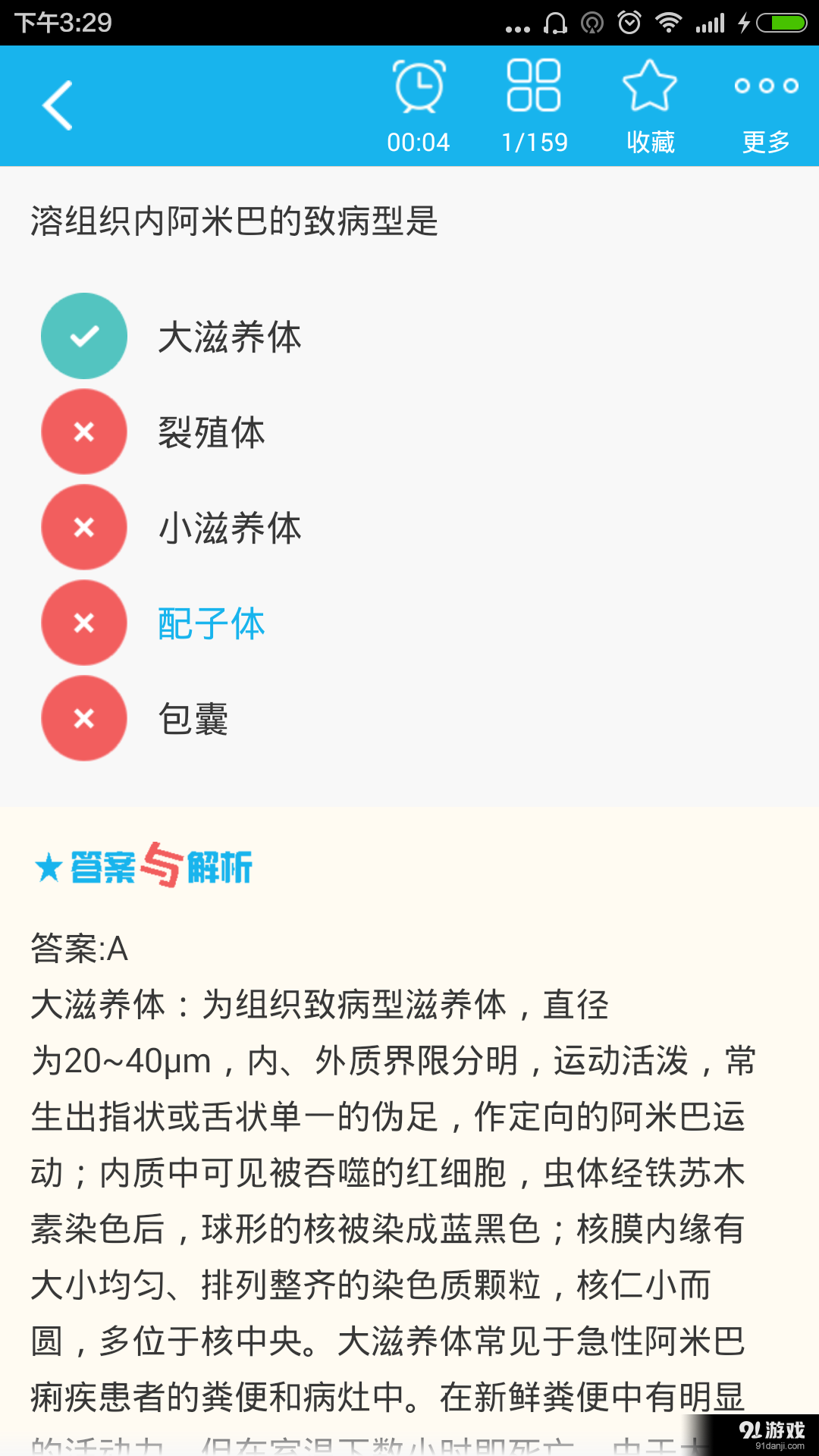
Task: Expand the 更多 menu
Action: tap(767, 140)
